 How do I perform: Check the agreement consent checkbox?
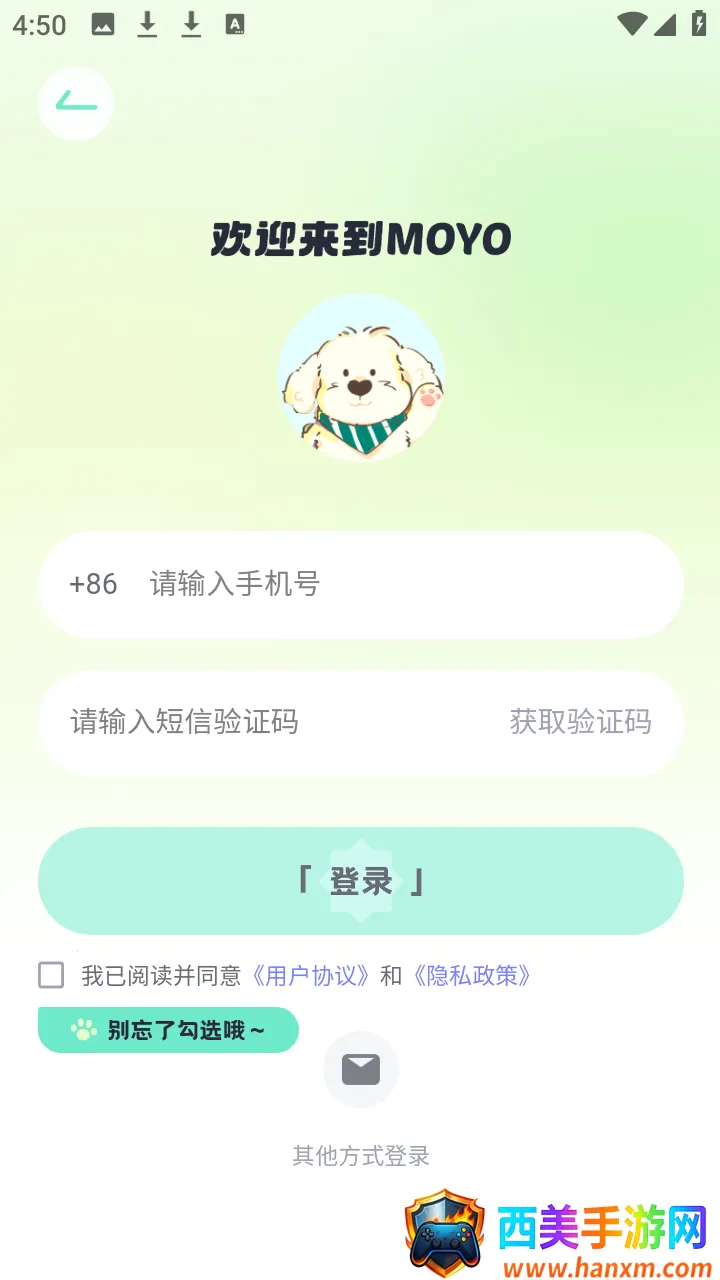pyautogui.click(x=50, y=975)
